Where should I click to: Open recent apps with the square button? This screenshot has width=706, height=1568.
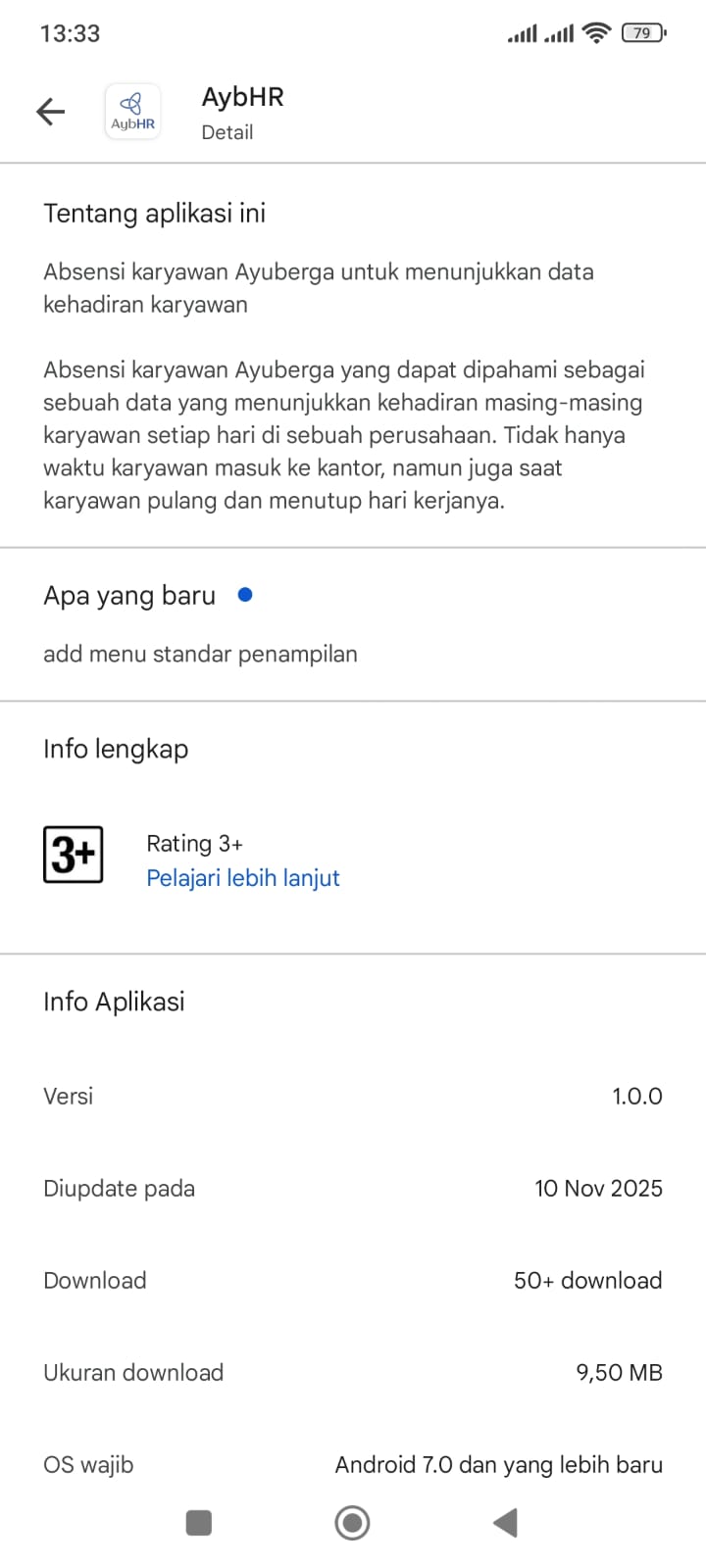click(199, 1522)
